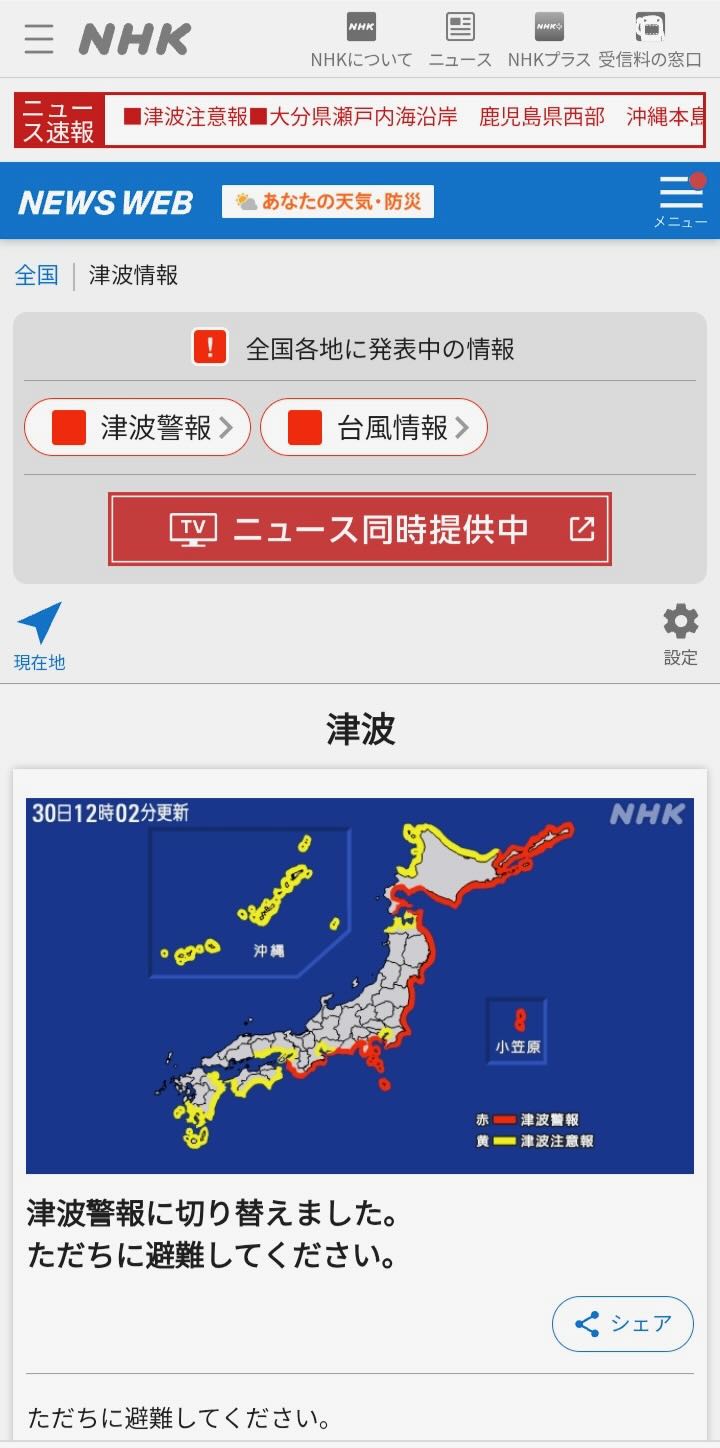720x1448 pixels.
Task: Open 受信料の窓口
Action: point(650,41)
